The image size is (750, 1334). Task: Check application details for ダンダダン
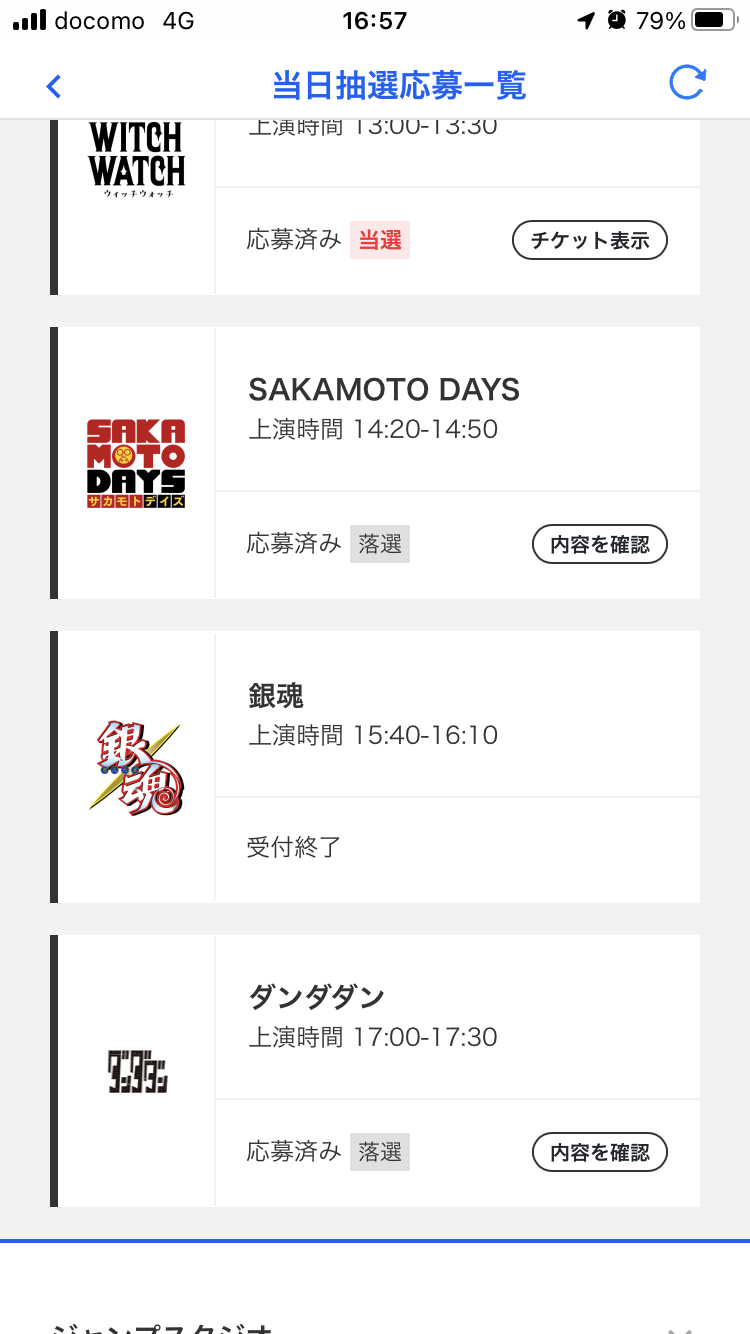pyautogui.click(x=599, y=1152)
